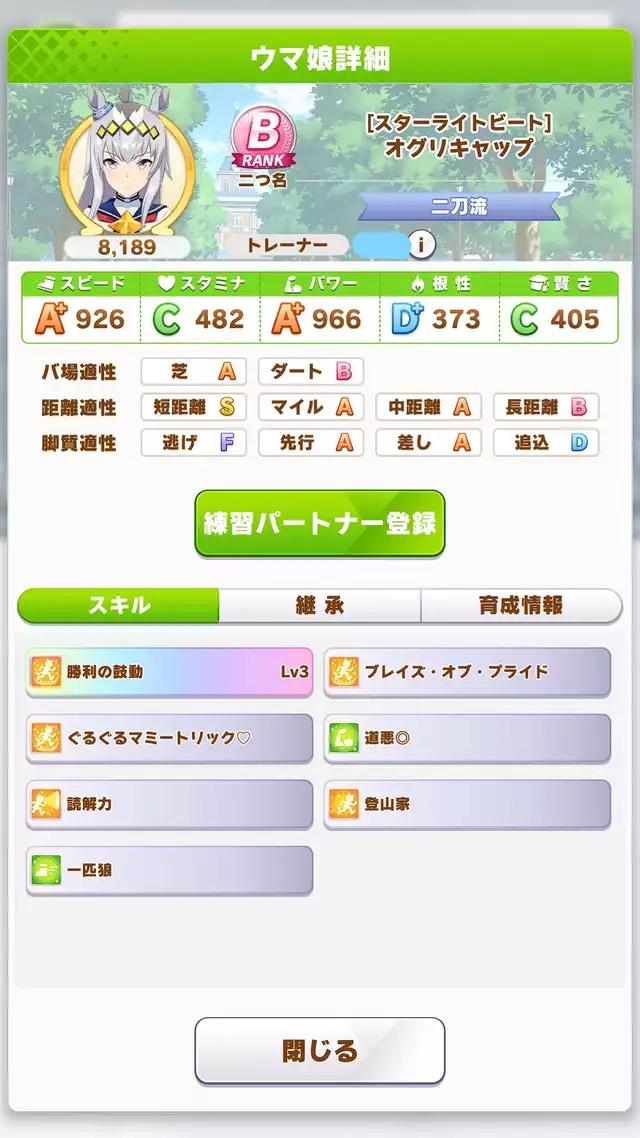Close the dialog with 閉じる
This screenshot has height=1138, width=640.
click(x=319, y=1050)
